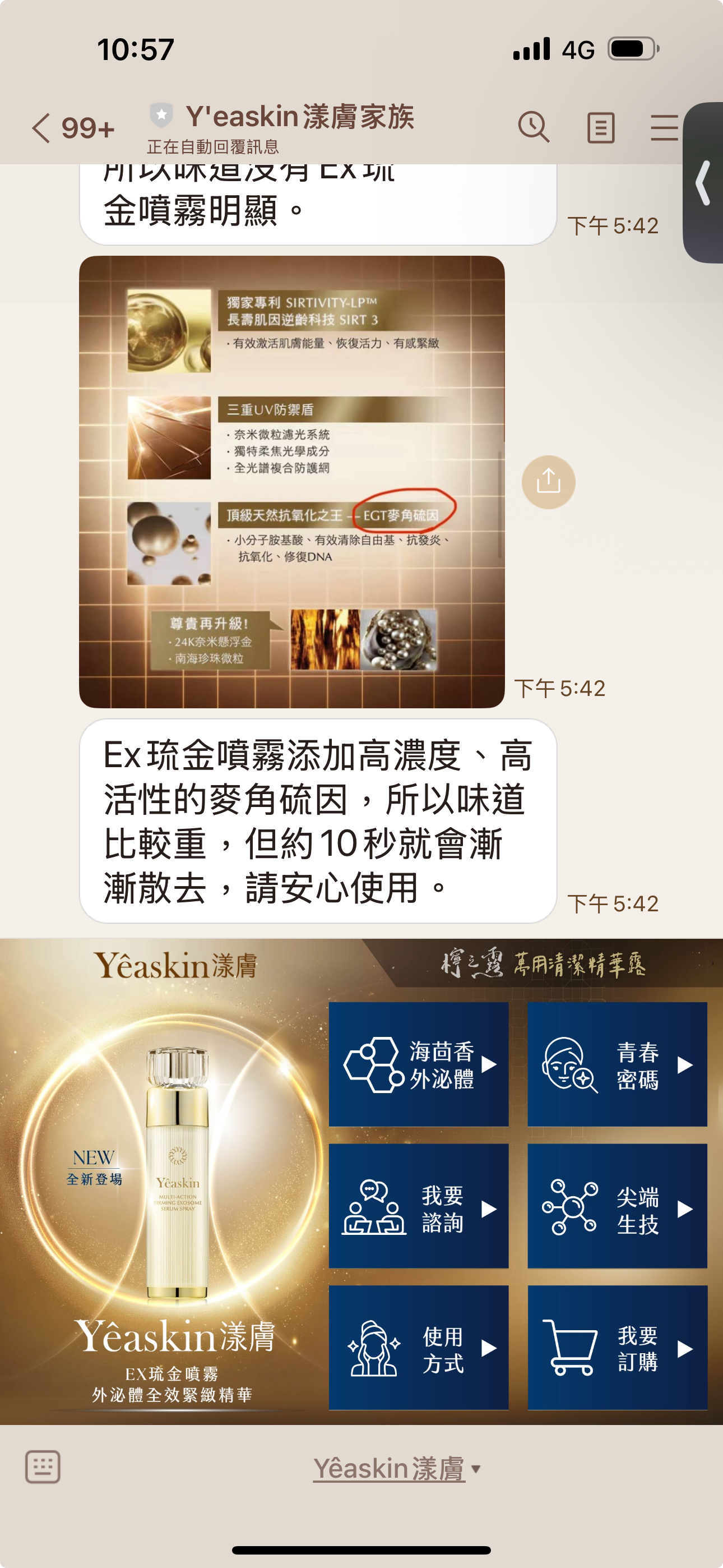This screenshot has height=1568, width=723.
Task: Switch to keyboard input
Action: coord(43,1467)
